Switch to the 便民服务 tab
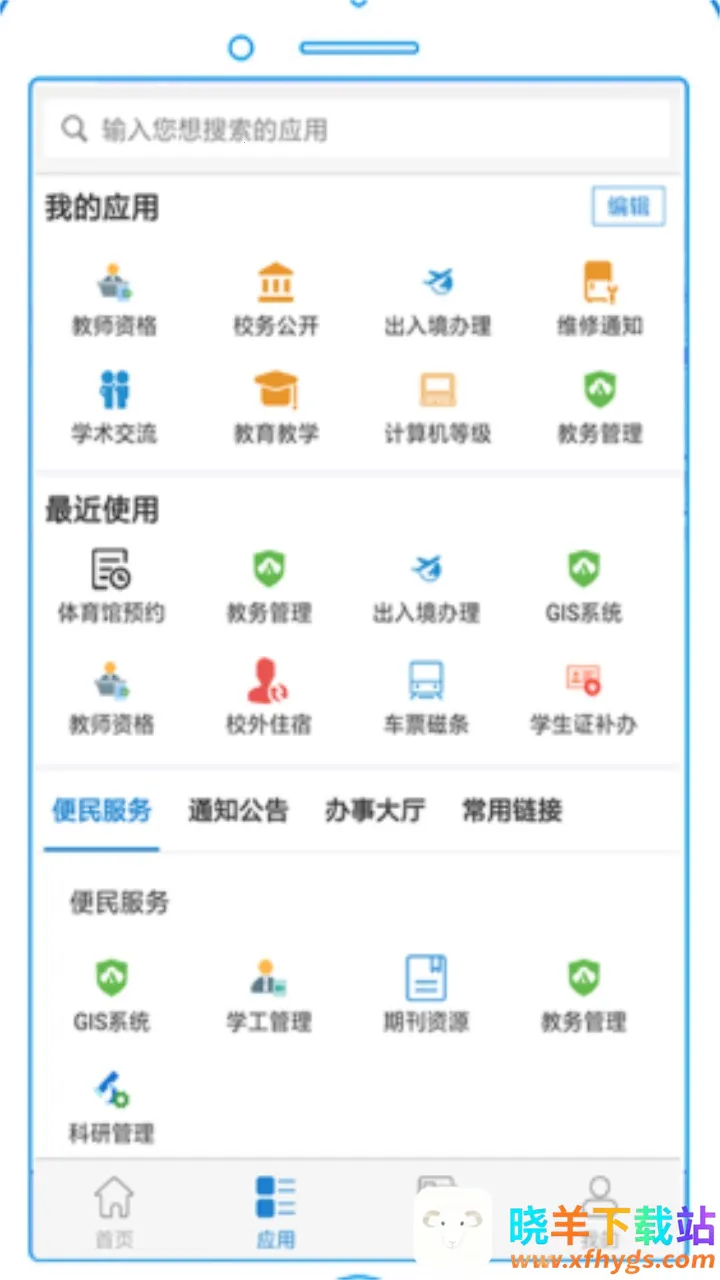Screen dimensions: 720x1280 pyautogui.click(x=102, y=810)
